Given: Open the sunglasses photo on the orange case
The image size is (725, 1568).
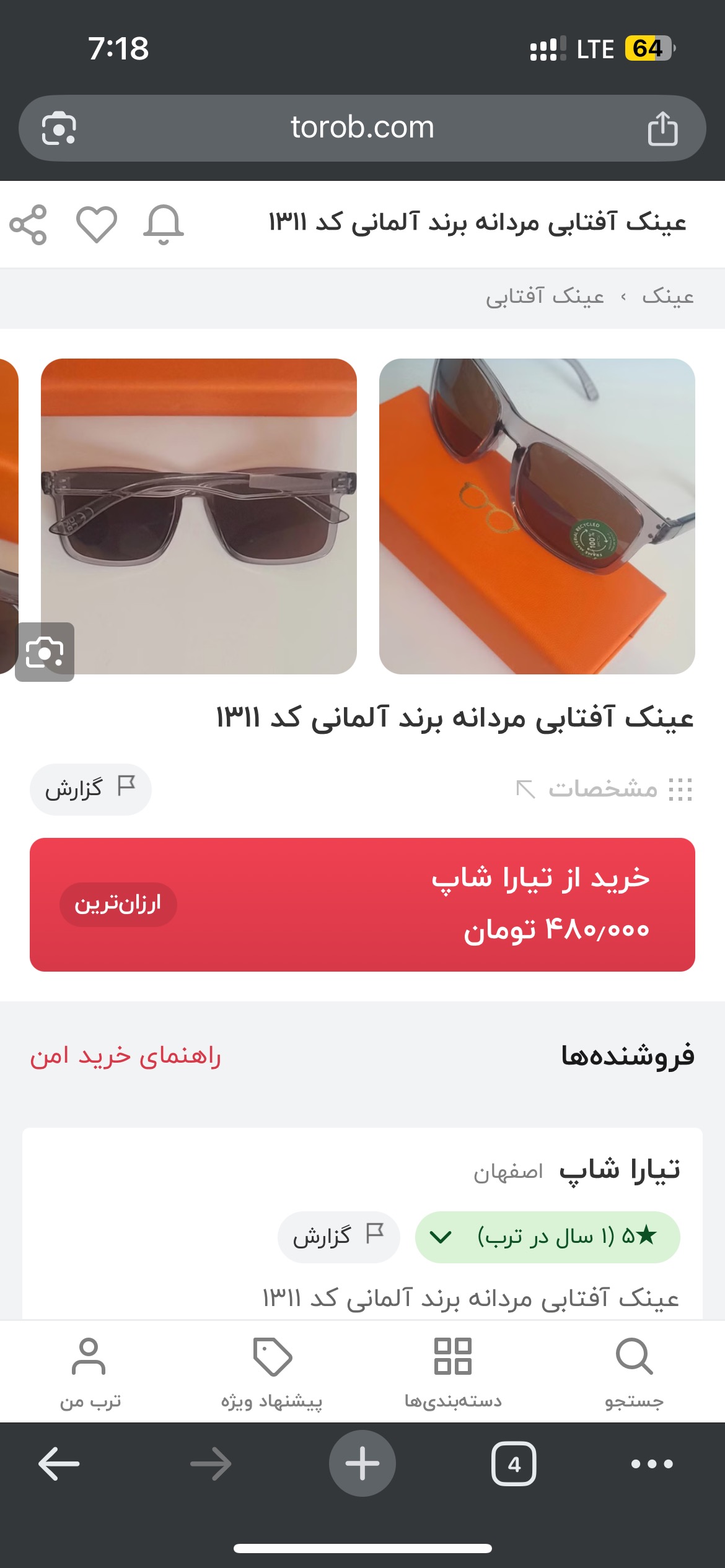Looking at the screenshot, I should click(537, 516).
